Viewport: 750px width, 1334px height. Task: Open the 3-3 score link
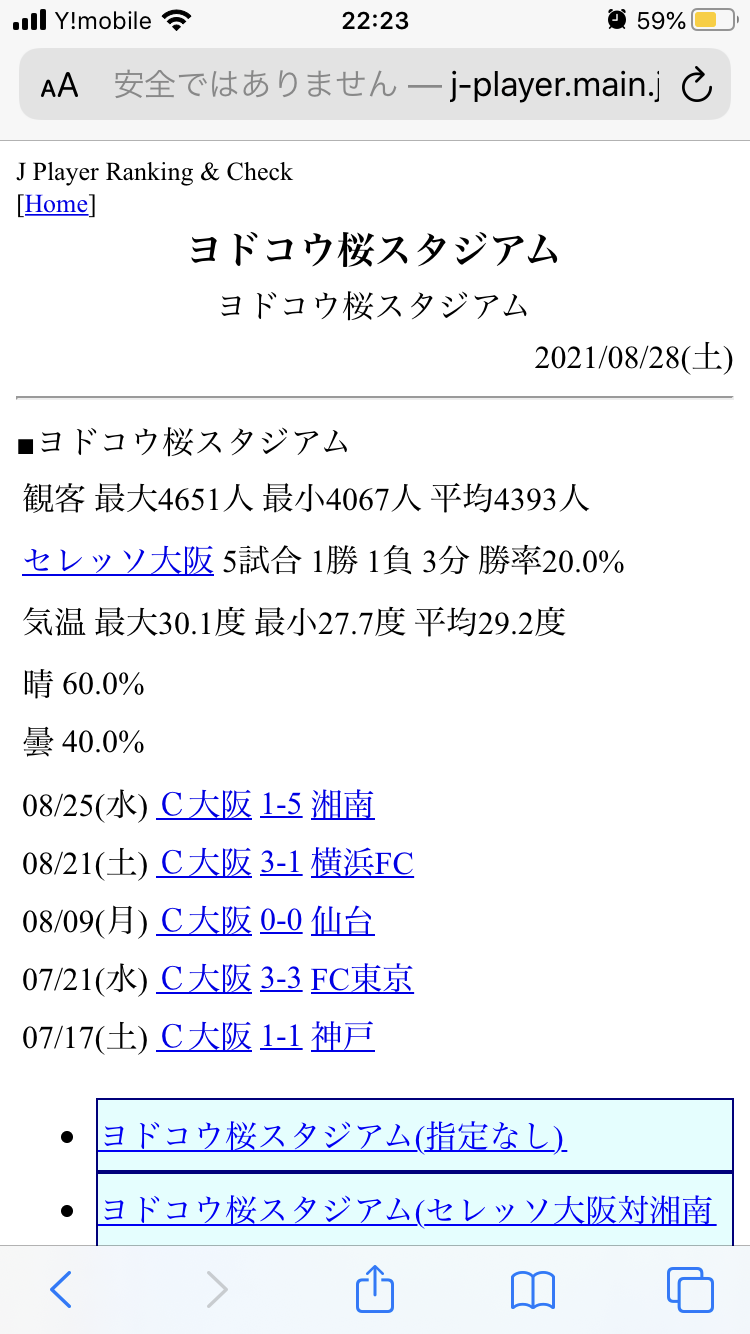tap(281, 978)
